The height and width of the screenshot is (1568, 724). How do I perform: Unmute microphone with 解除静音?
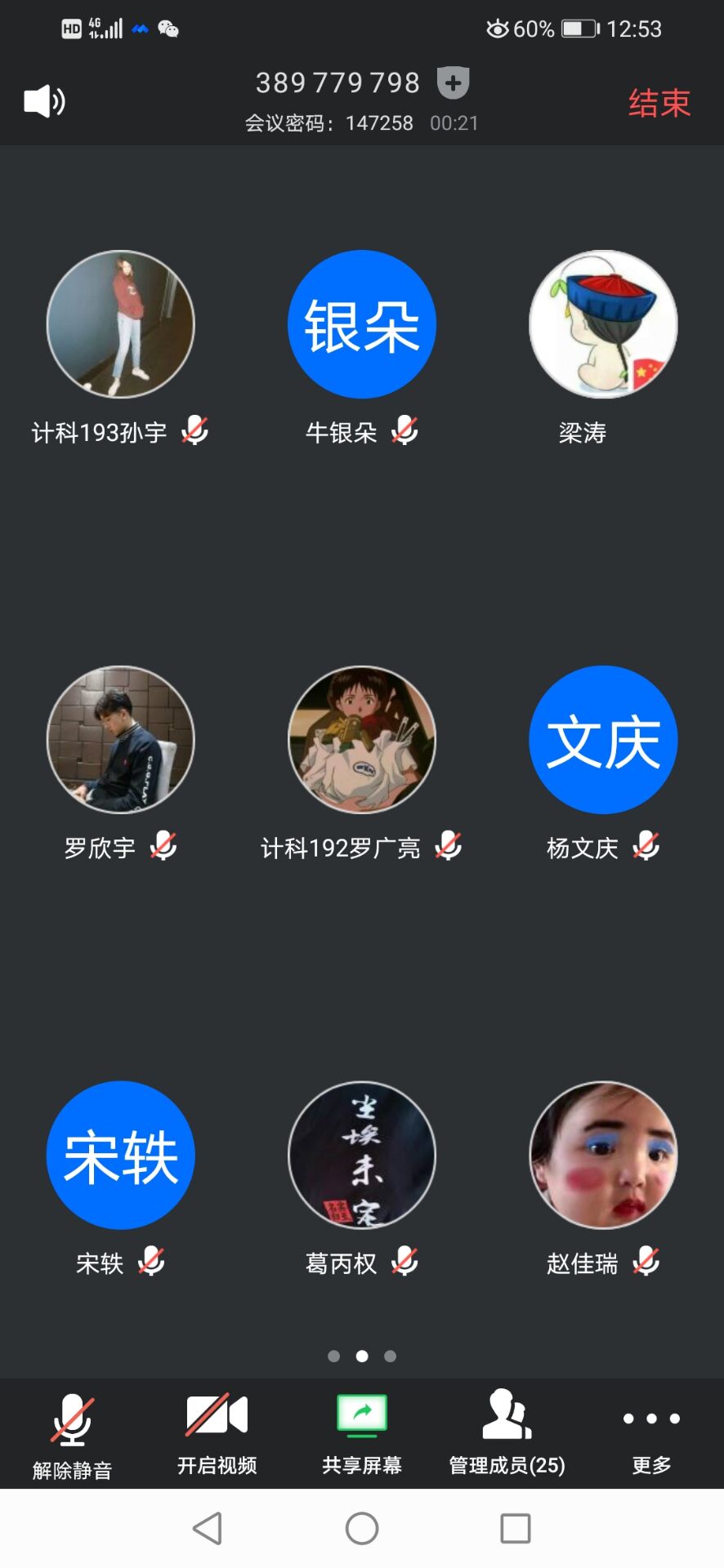tap(72, 1435)
